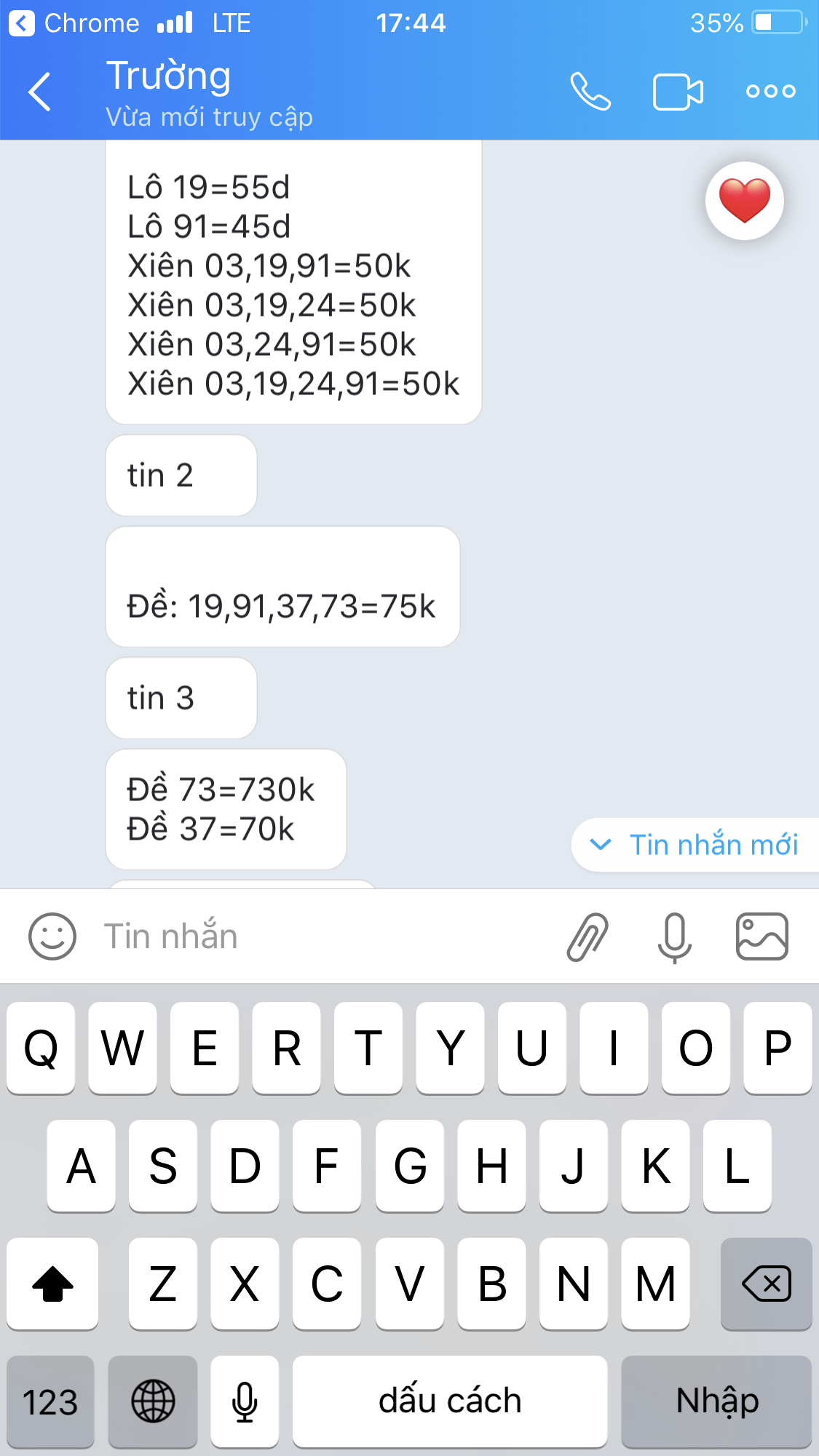Start a video call with Trường

pos(678,92)
